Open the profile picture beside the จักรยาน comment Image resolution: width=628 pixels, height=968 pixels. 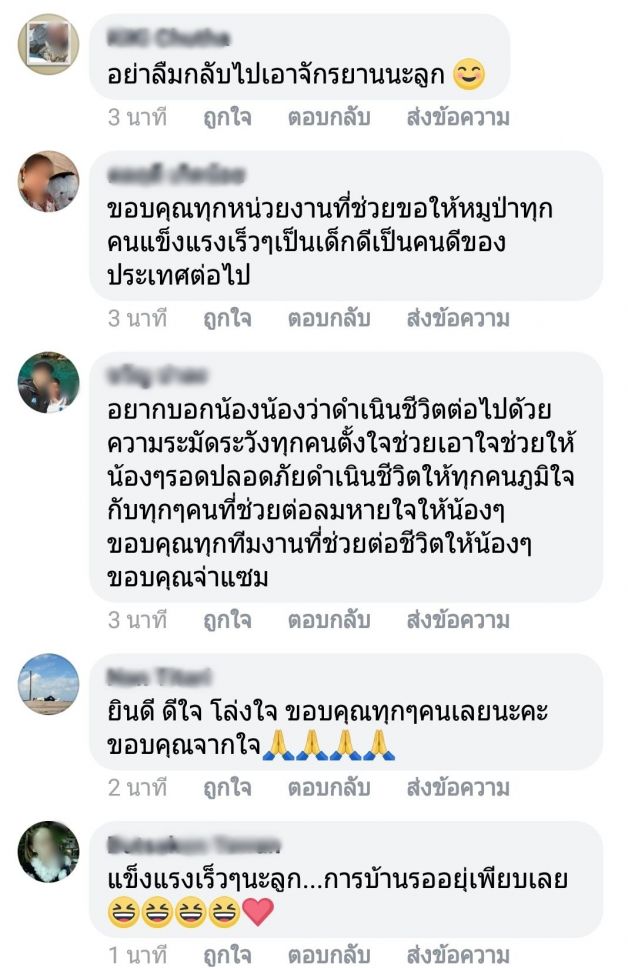48,44
